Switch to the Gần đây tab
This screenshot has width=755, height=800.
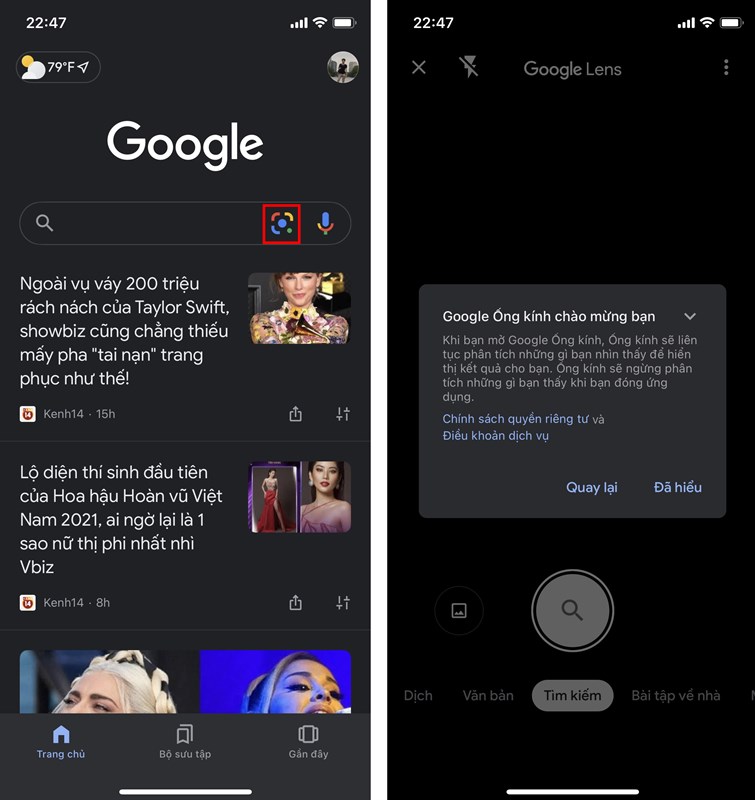[308, 741]
